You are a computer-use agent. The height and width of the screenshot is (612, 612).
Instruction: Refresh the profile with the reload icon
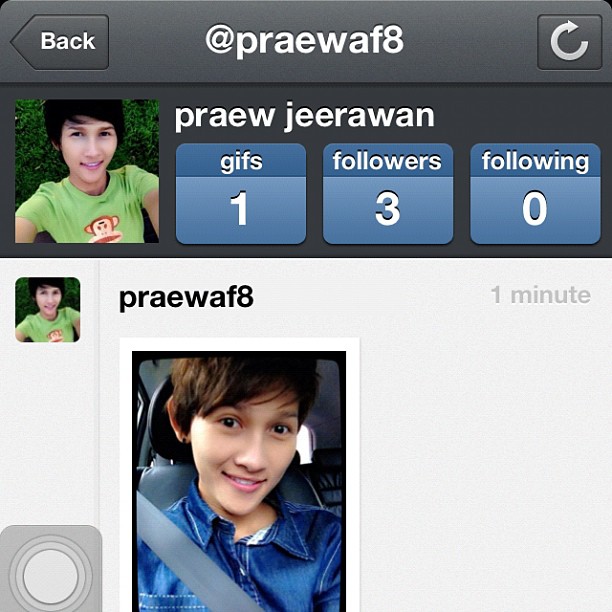click(x=569, y=42)
